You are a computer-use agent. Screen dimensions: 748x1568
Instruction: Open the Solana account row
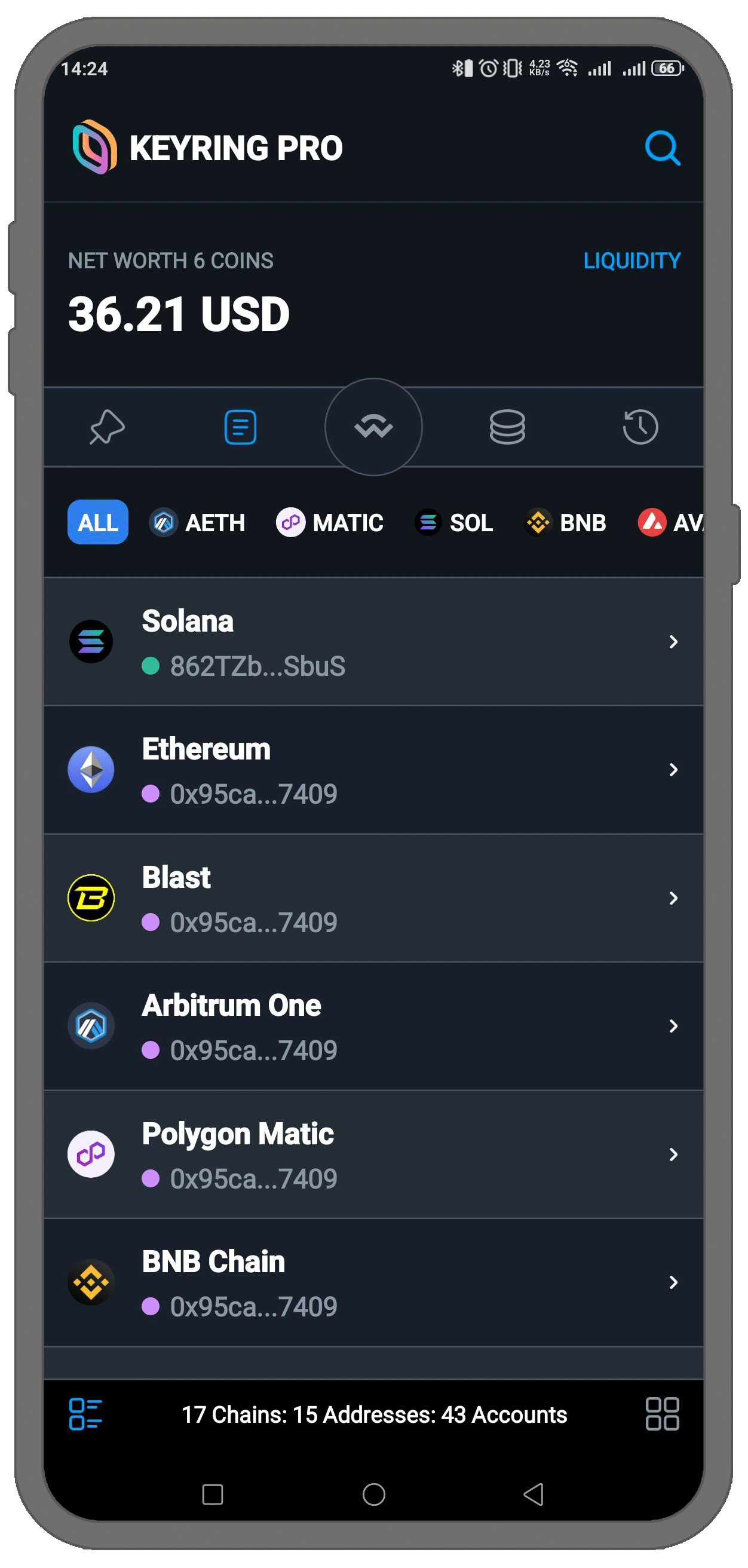373,642
